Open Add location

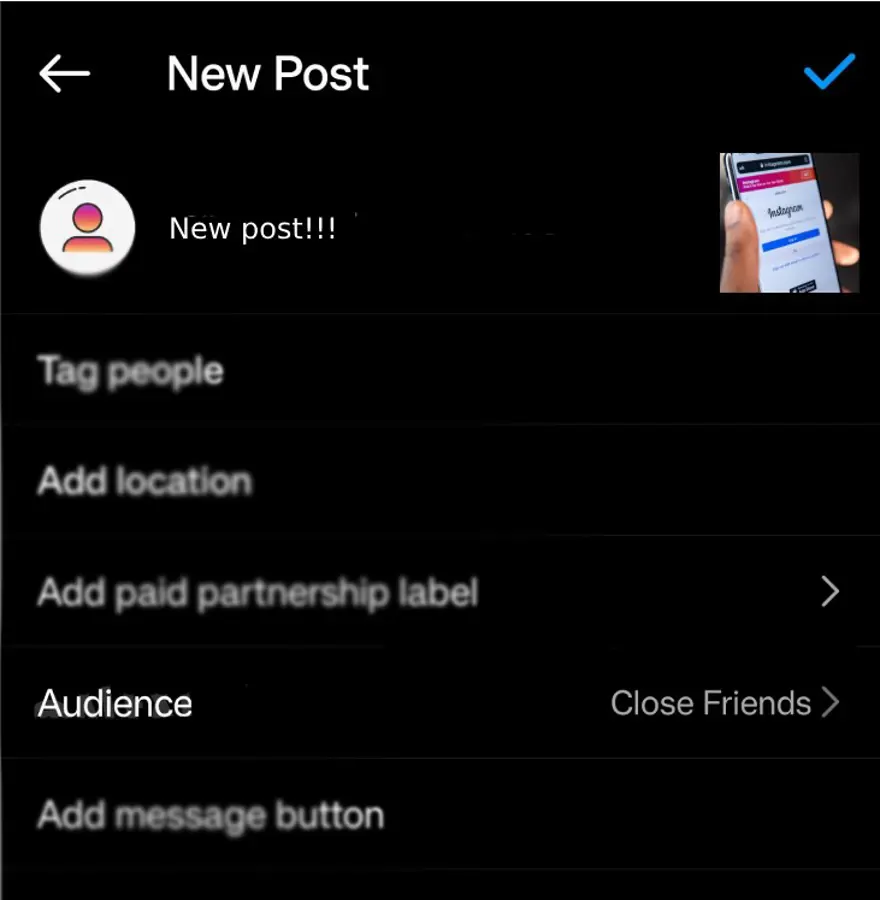(x=145, y=482)
